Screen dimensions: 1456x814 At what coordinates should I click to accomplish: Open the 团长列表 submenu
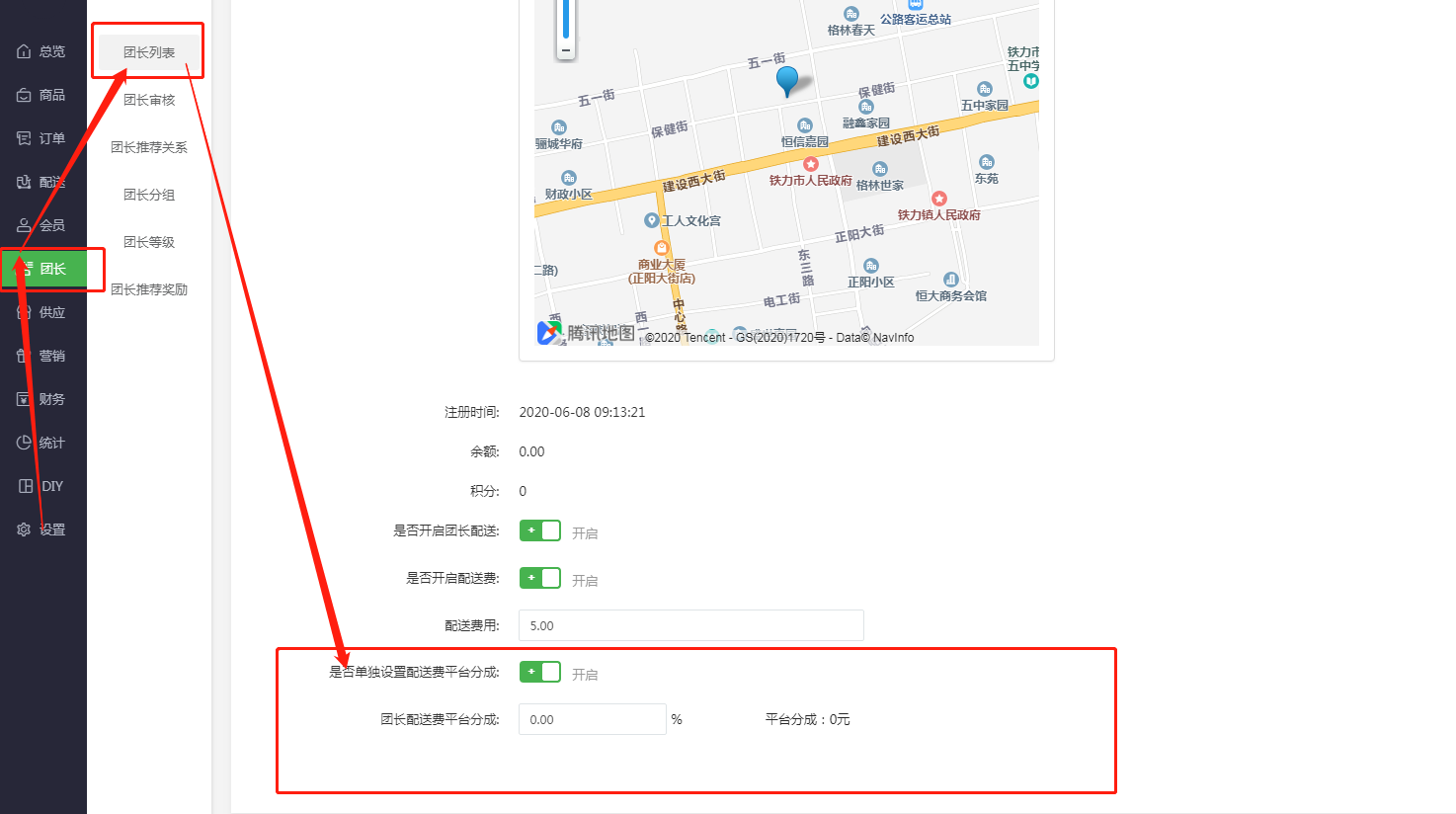point(149,52)
